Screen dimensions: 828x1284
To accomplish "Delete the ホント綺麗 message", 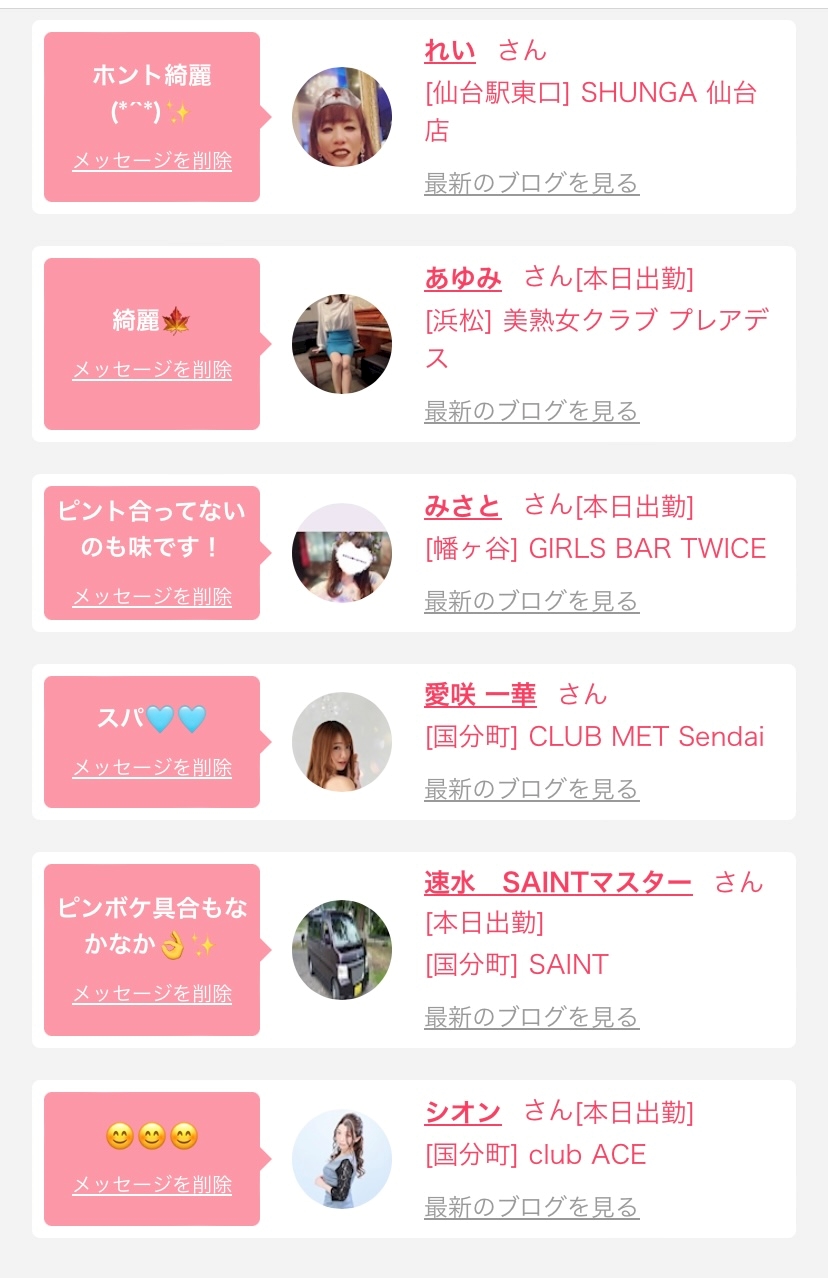I will (x=152, y=161).
